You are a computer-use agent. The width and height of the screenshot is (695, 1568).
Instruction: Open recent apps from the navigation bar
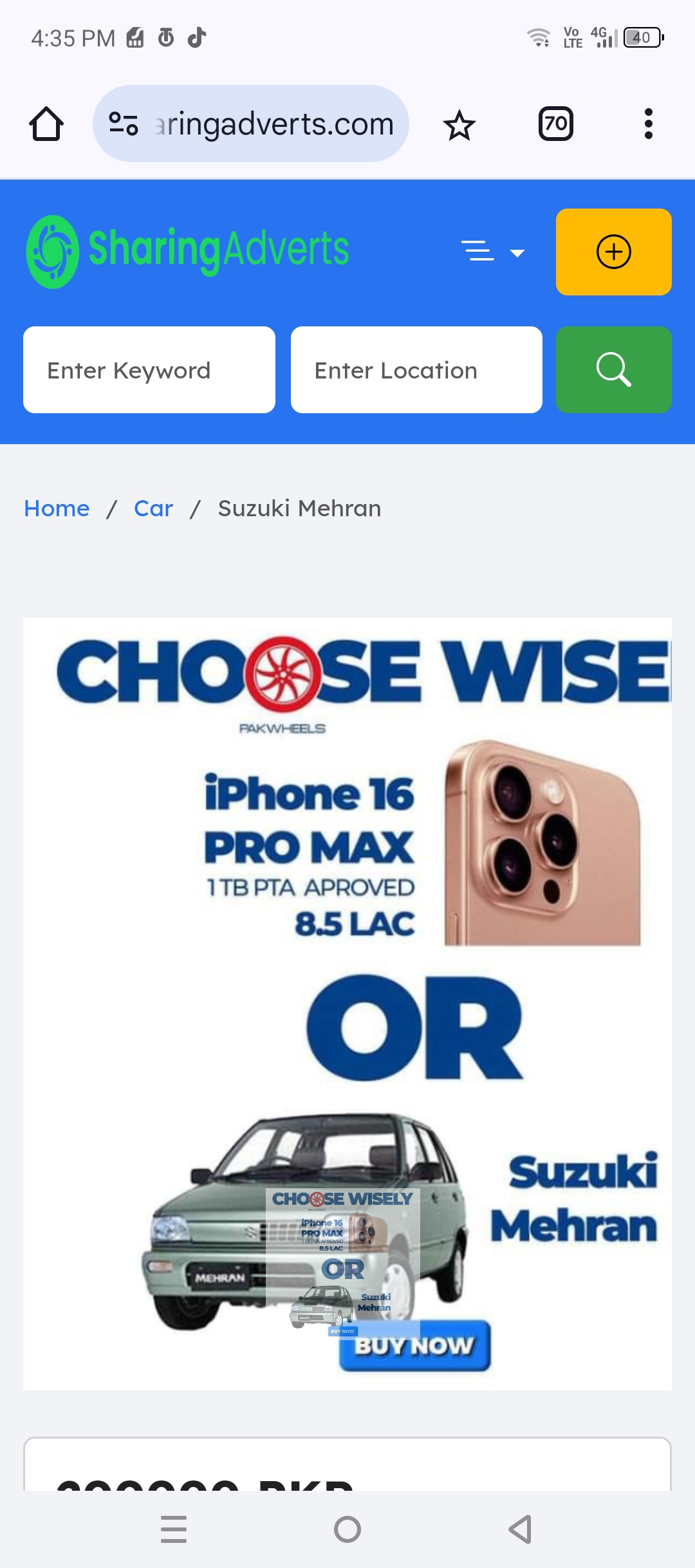click(174, 1529)
